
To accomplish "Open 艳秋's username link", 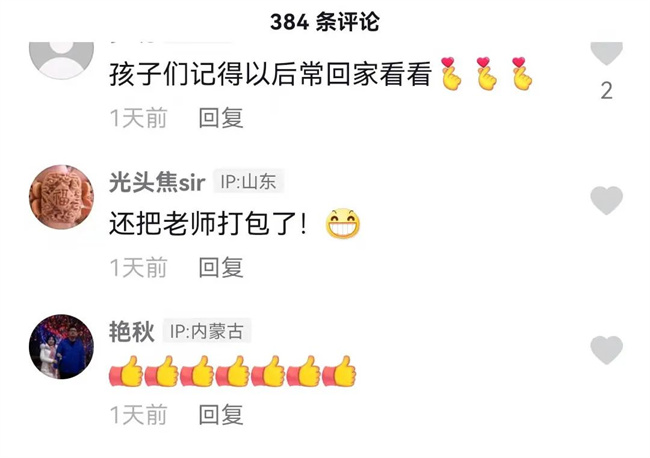I will (x=129, y=331).
